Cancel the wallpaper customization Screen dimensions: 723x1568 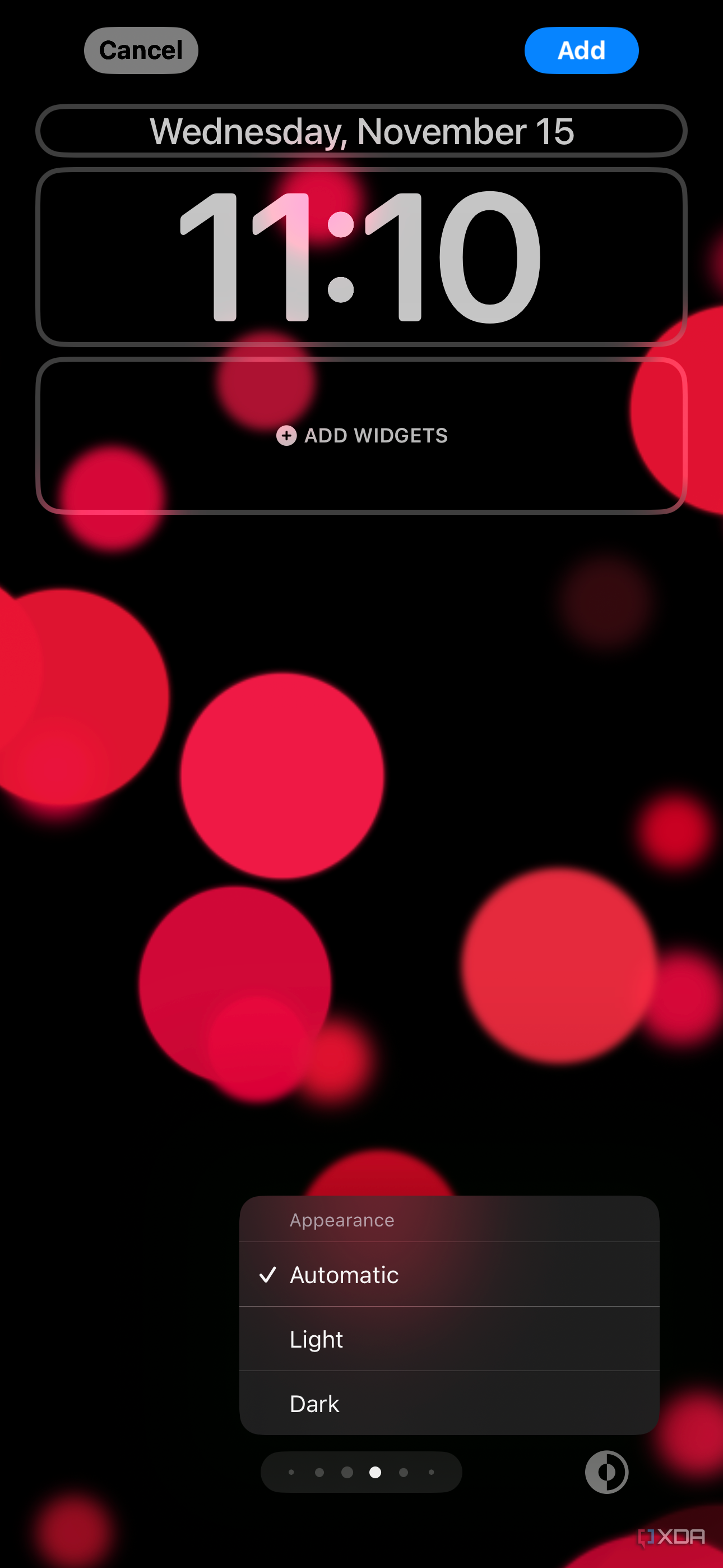coord(141,50)
